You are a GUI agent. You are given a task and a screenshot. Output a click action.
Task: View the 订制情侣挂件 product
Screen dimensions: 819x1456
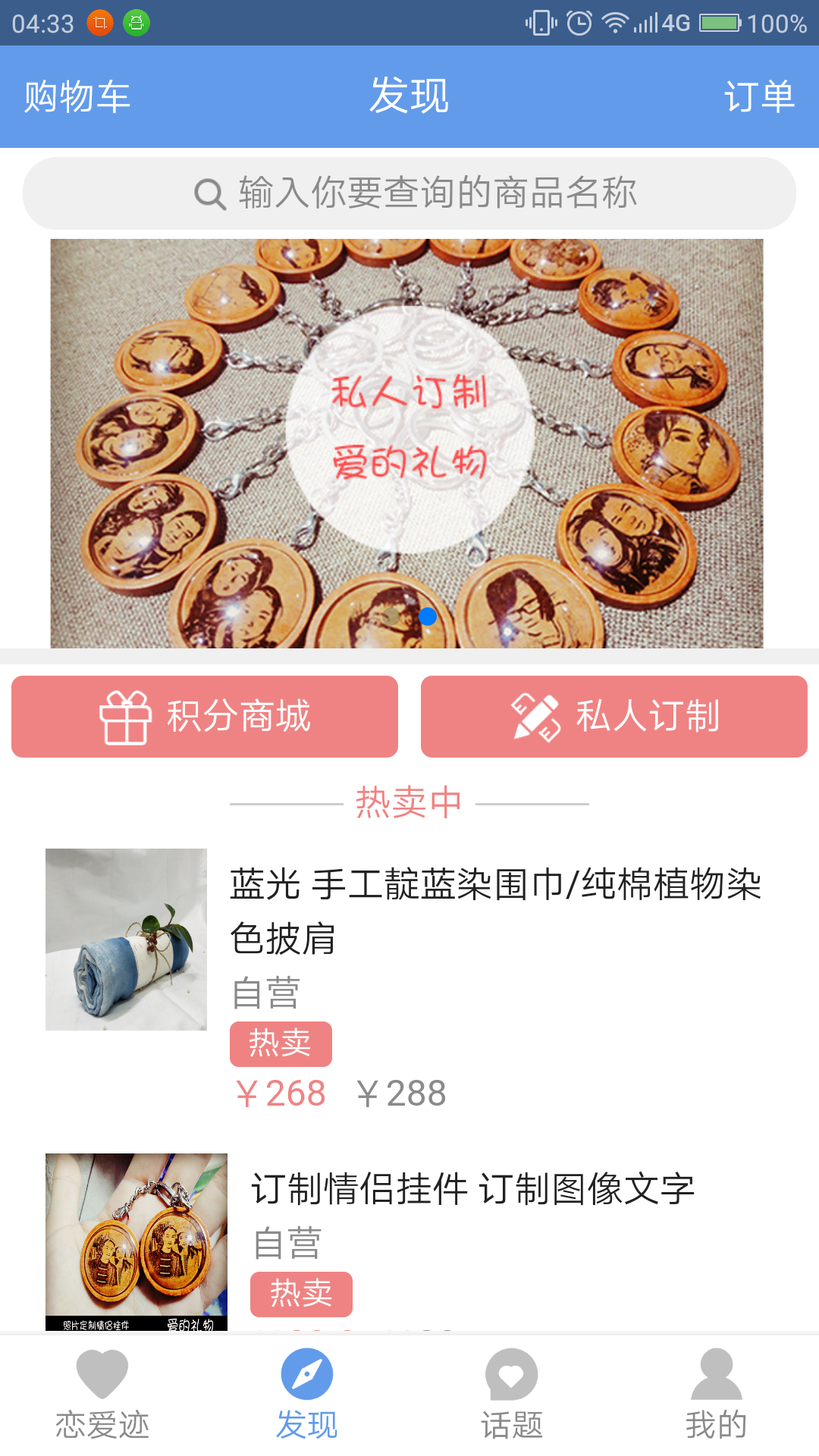pos(472,1189)
